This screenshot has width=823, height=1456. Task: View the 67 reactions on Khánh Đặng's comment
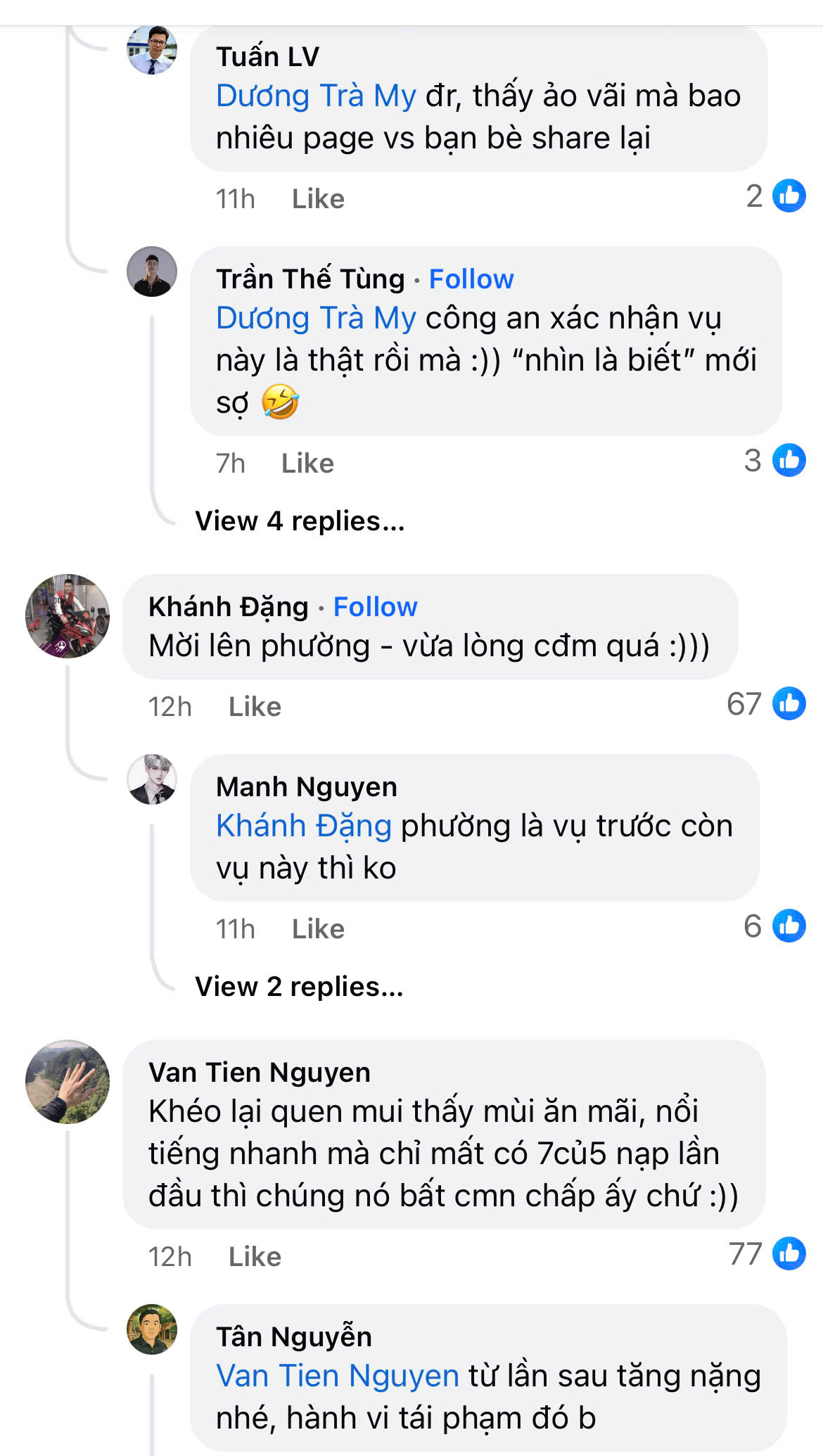tap(765, 704)
